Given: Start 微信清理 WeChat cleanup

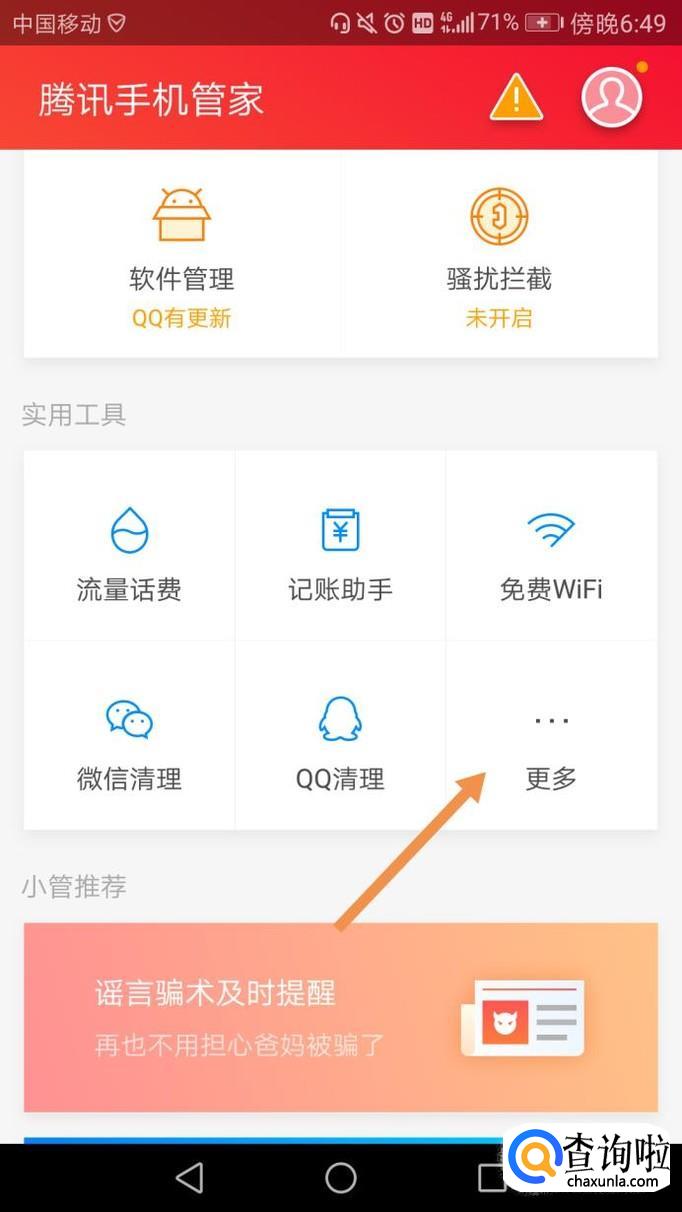Looking at the screenshot, I should point(129,737).
